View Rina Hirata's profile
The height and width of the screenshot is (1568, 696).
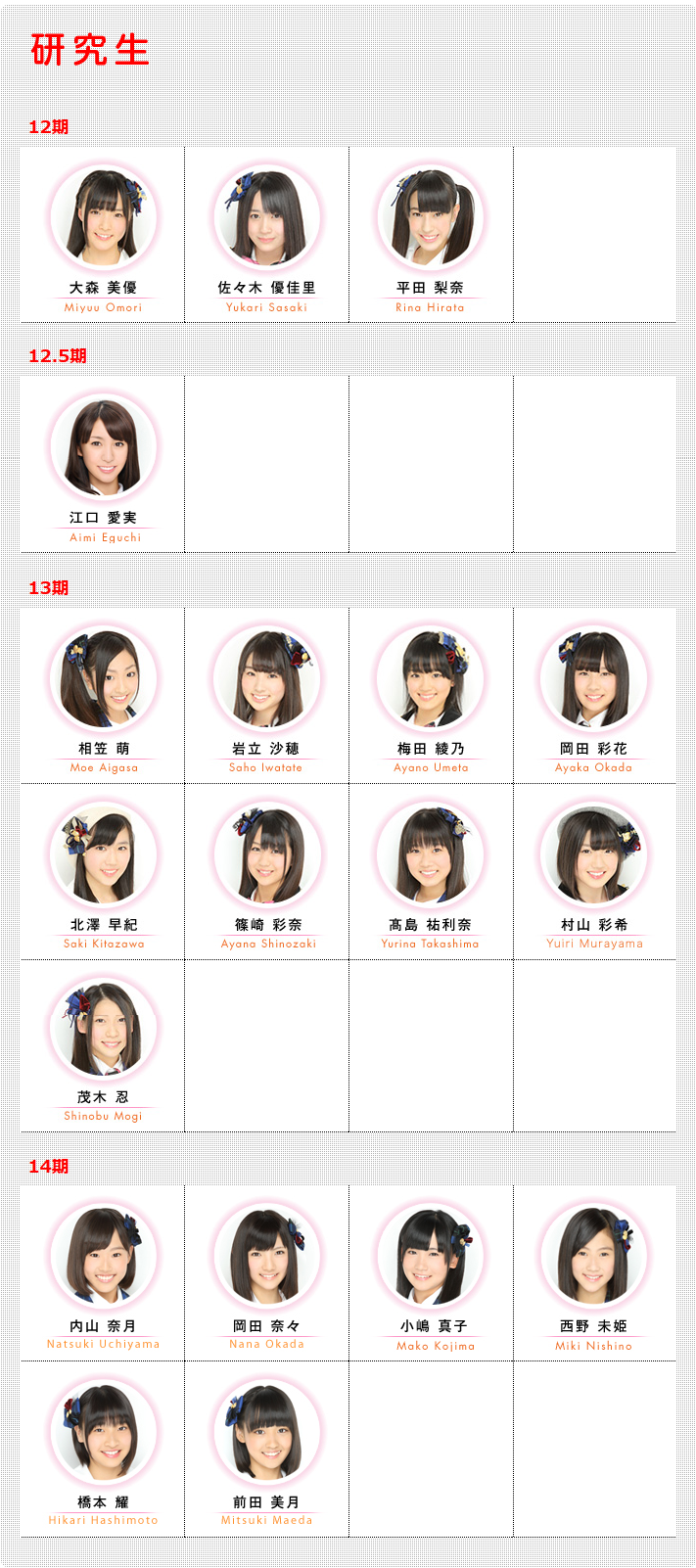pyautogui.click(x=430, y=220)
